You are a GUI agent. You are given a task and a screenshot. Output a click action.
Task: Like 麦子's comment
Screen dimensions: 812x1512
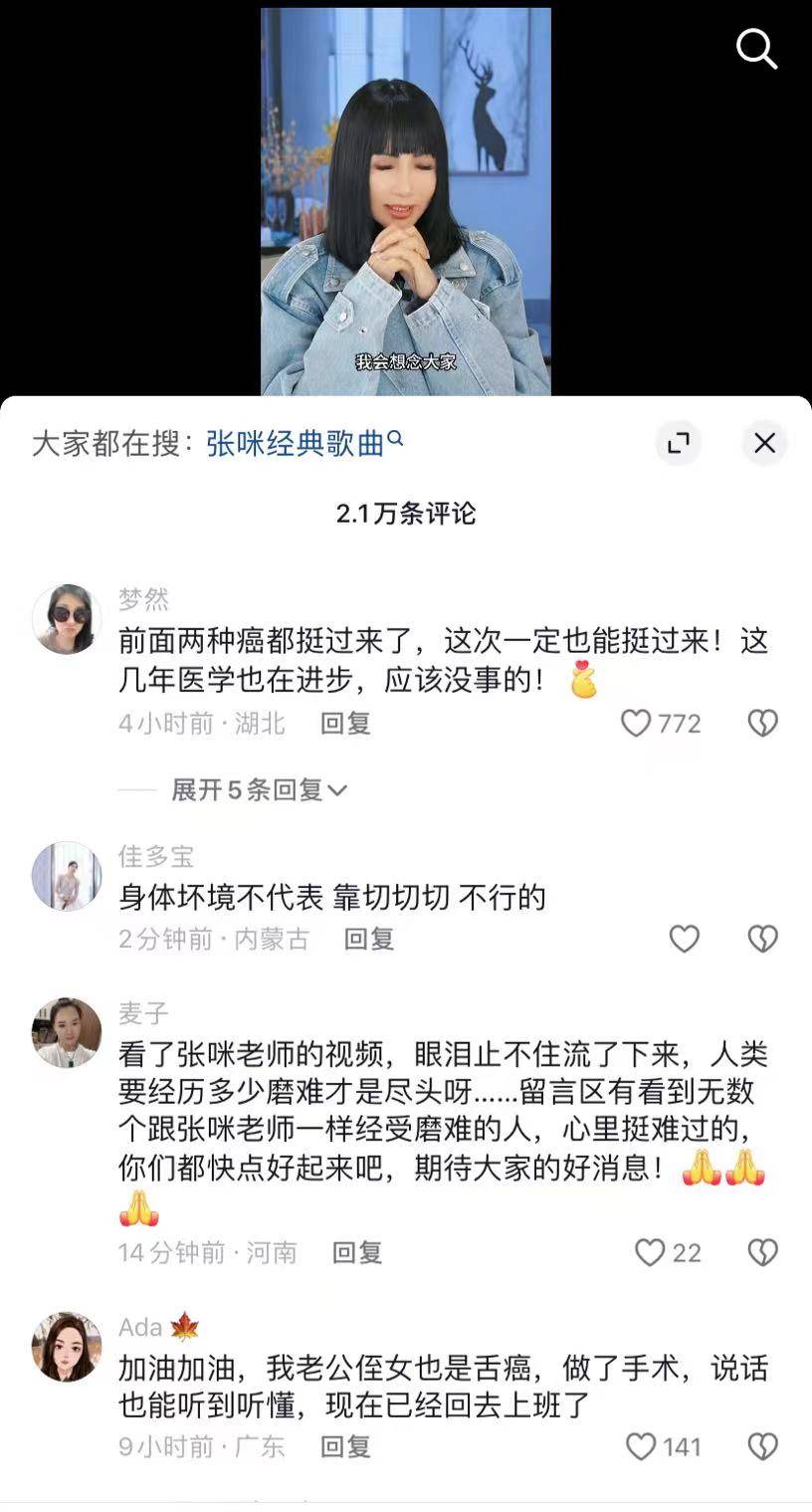coord(650,1252)
